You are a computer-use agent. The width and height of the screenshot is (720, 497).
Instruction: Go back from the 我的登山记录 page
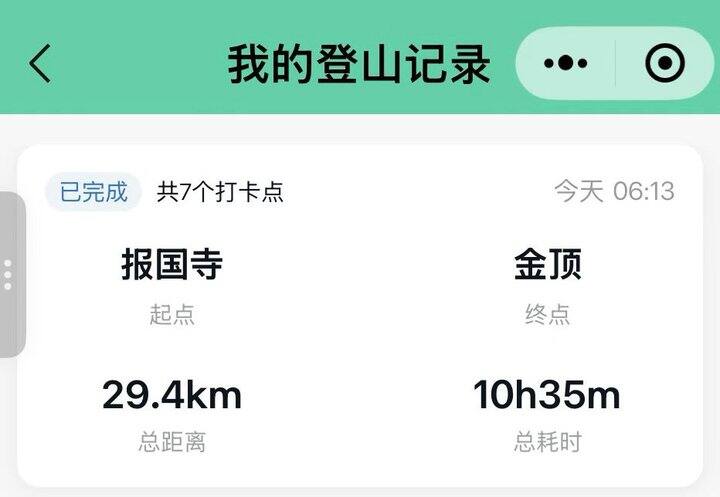click(40, 63)
